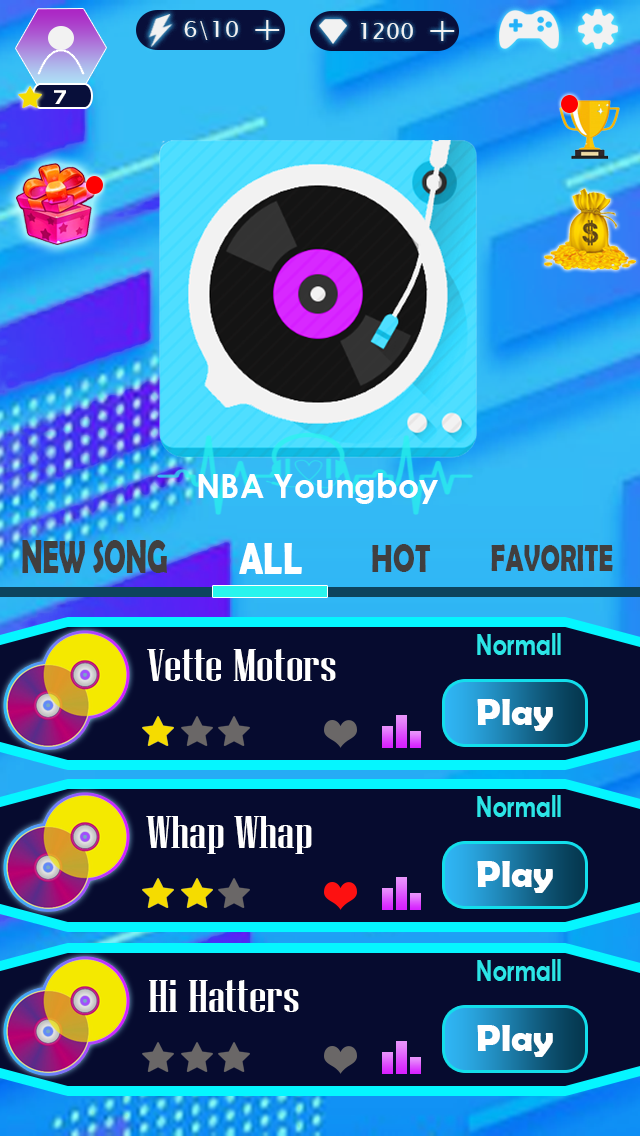
Task: Play Whap Whap
Action: pyautogui.click(x=514, y=875)
